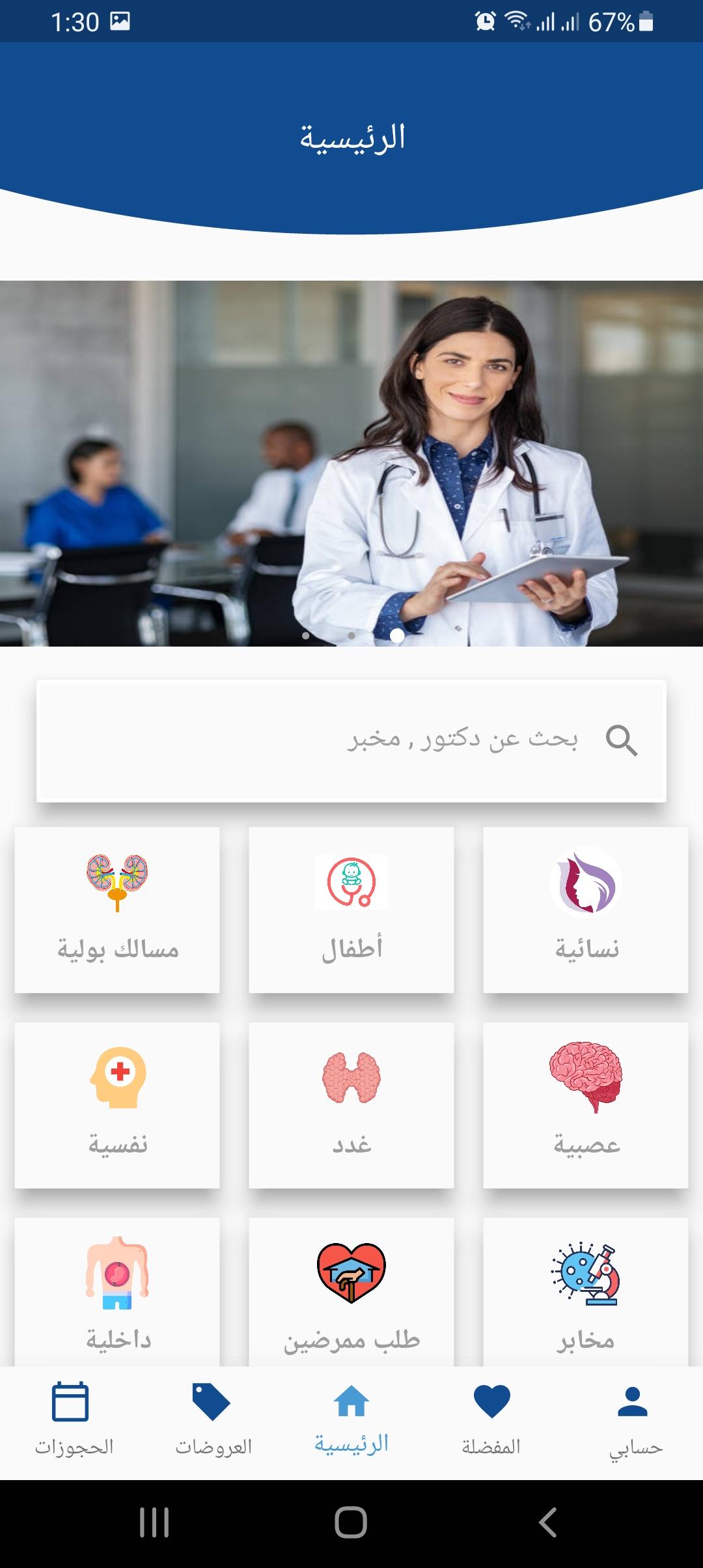Tap the system back button

click(x=548, y=1522)
